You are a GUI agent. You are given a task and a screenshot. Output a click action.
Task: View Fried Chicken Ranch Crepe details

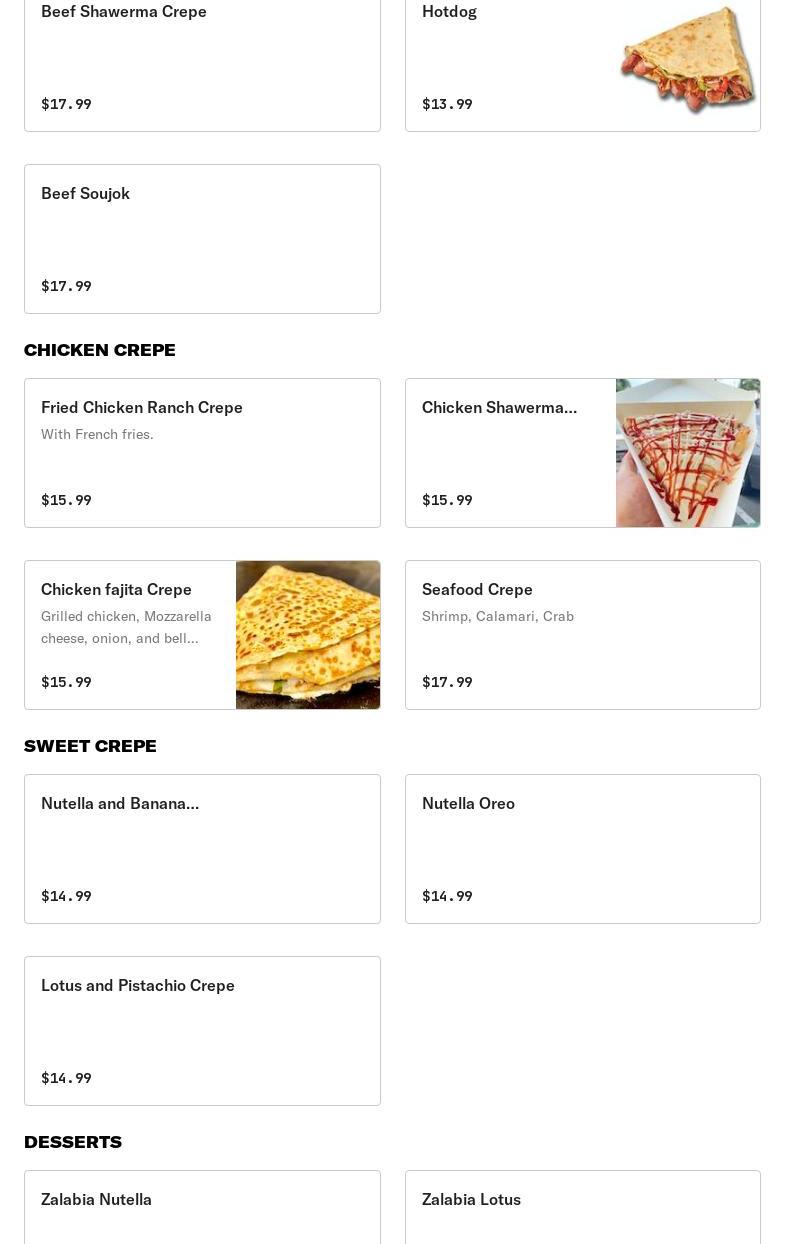pos(202,453)
